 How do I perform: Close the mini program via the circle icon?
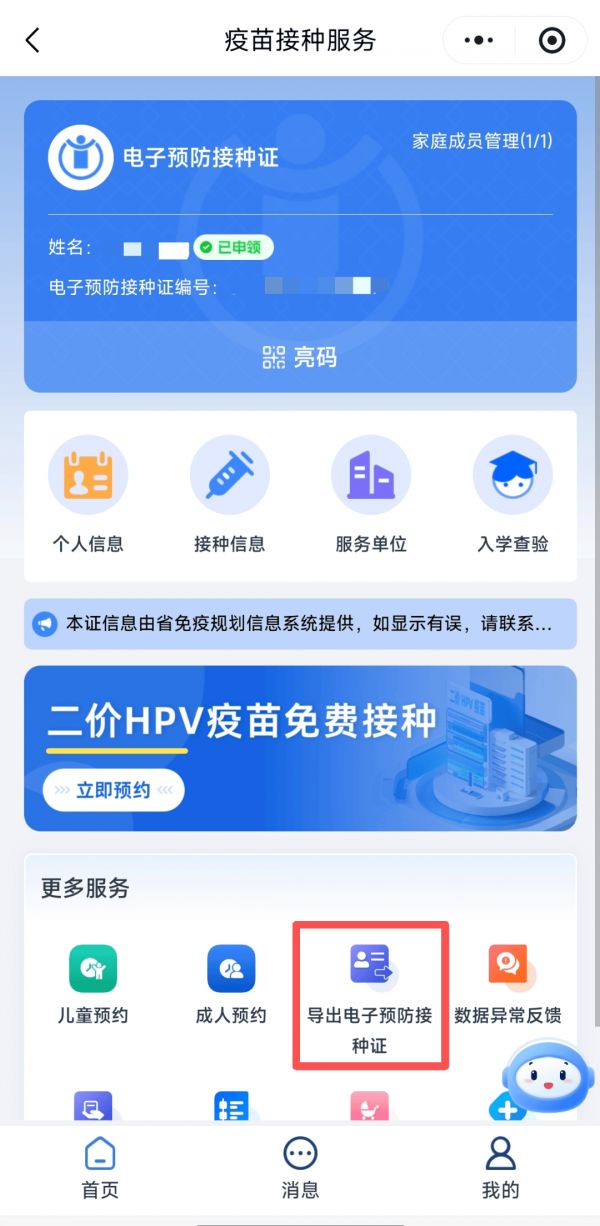pyautogui.click(x=551, y=40)
